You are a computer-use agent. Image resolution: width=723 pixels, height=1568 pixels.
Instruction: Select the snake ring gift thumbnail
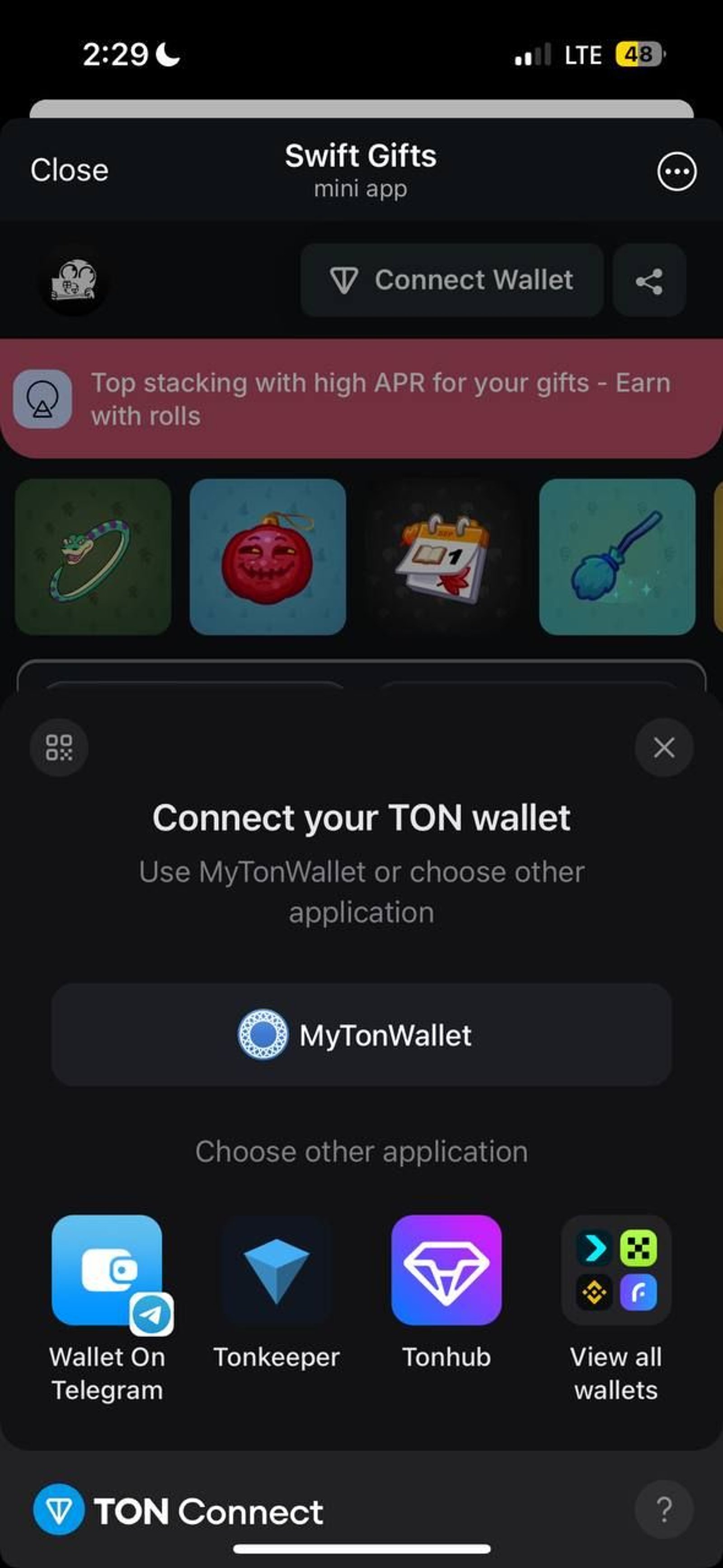pyautogui.click(x=93, y=557)
